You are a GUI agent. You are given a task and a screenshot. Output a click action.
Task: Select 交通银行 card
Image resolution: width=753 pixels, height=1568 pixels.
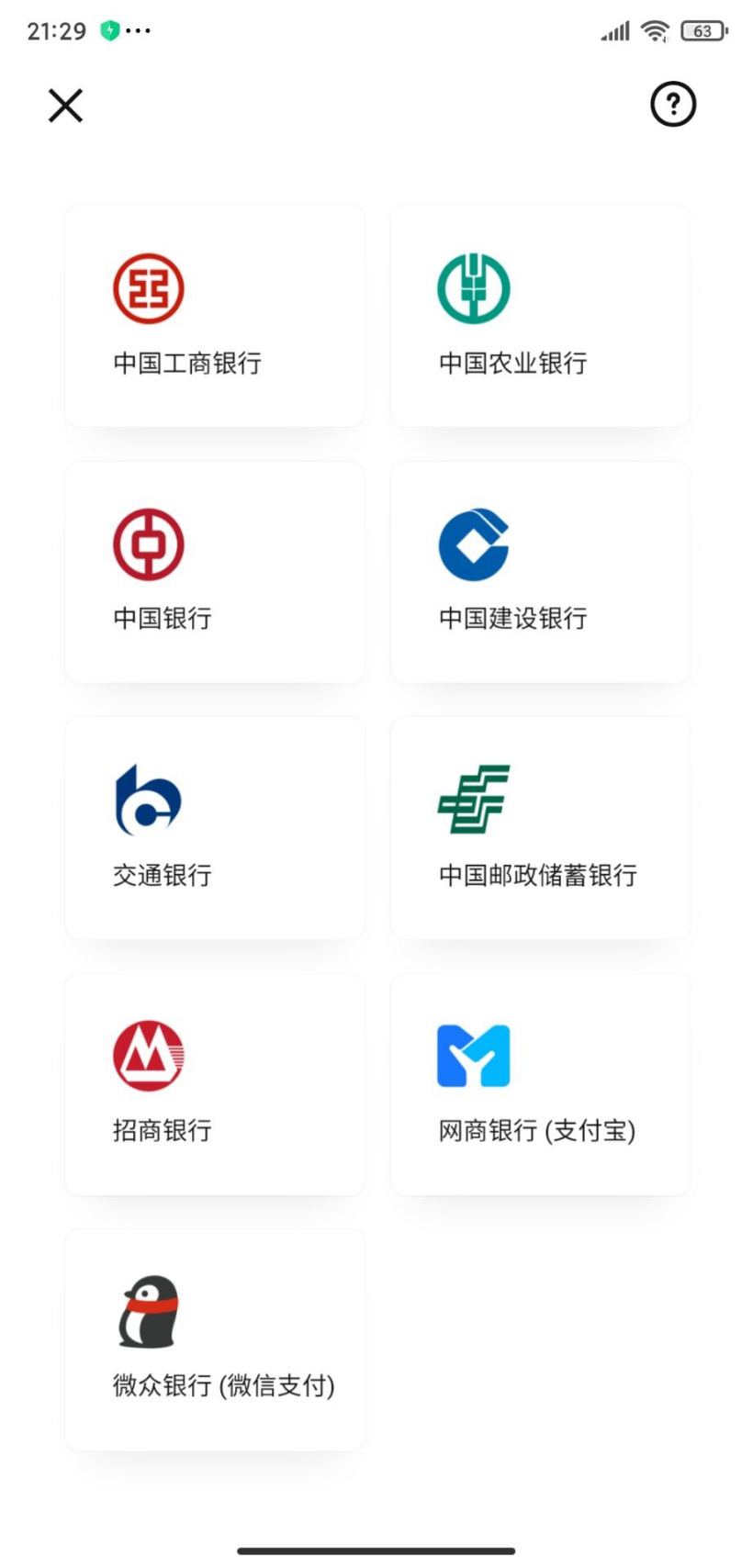215,827
